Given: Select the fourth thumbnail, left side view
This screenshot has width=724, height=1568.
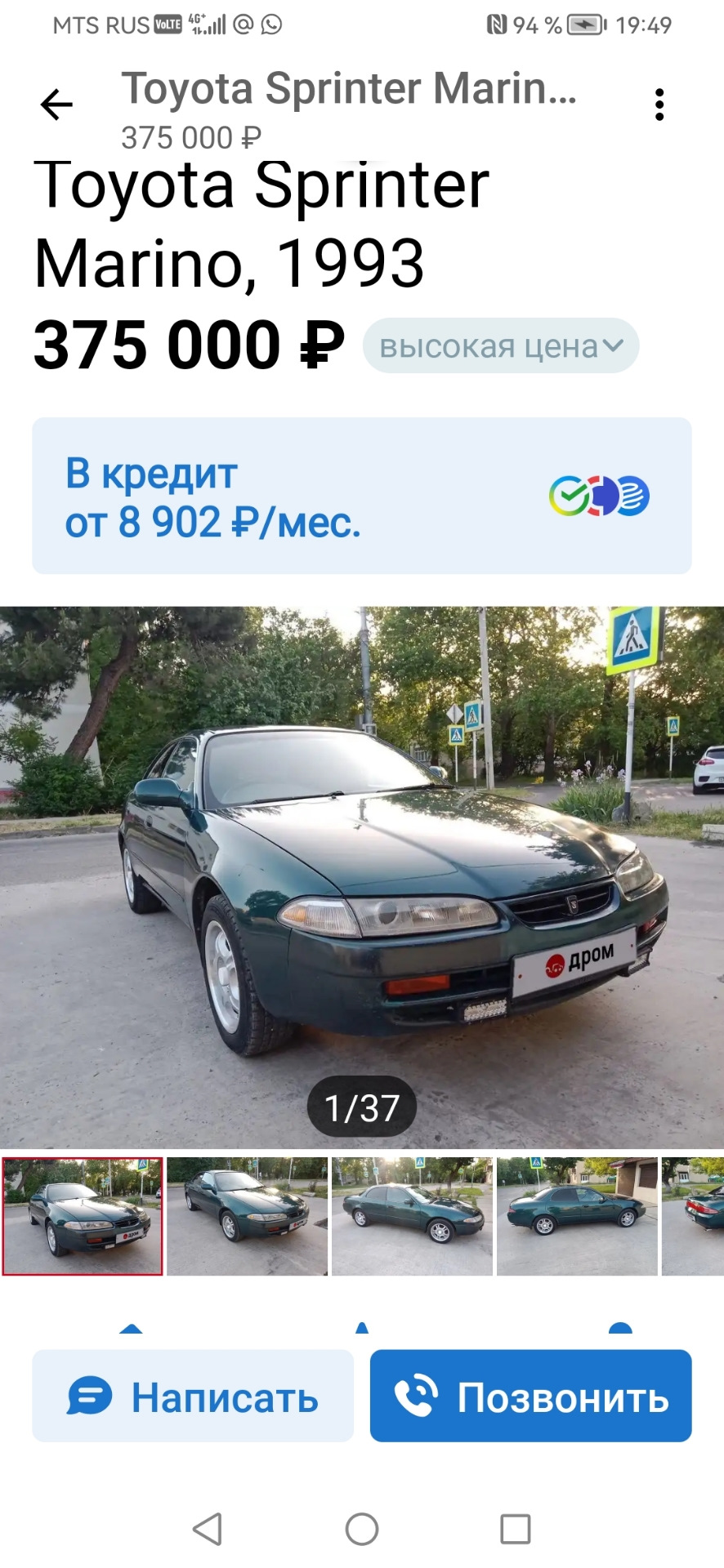Looking at the screenshot, I should [x=577, y=1216].
